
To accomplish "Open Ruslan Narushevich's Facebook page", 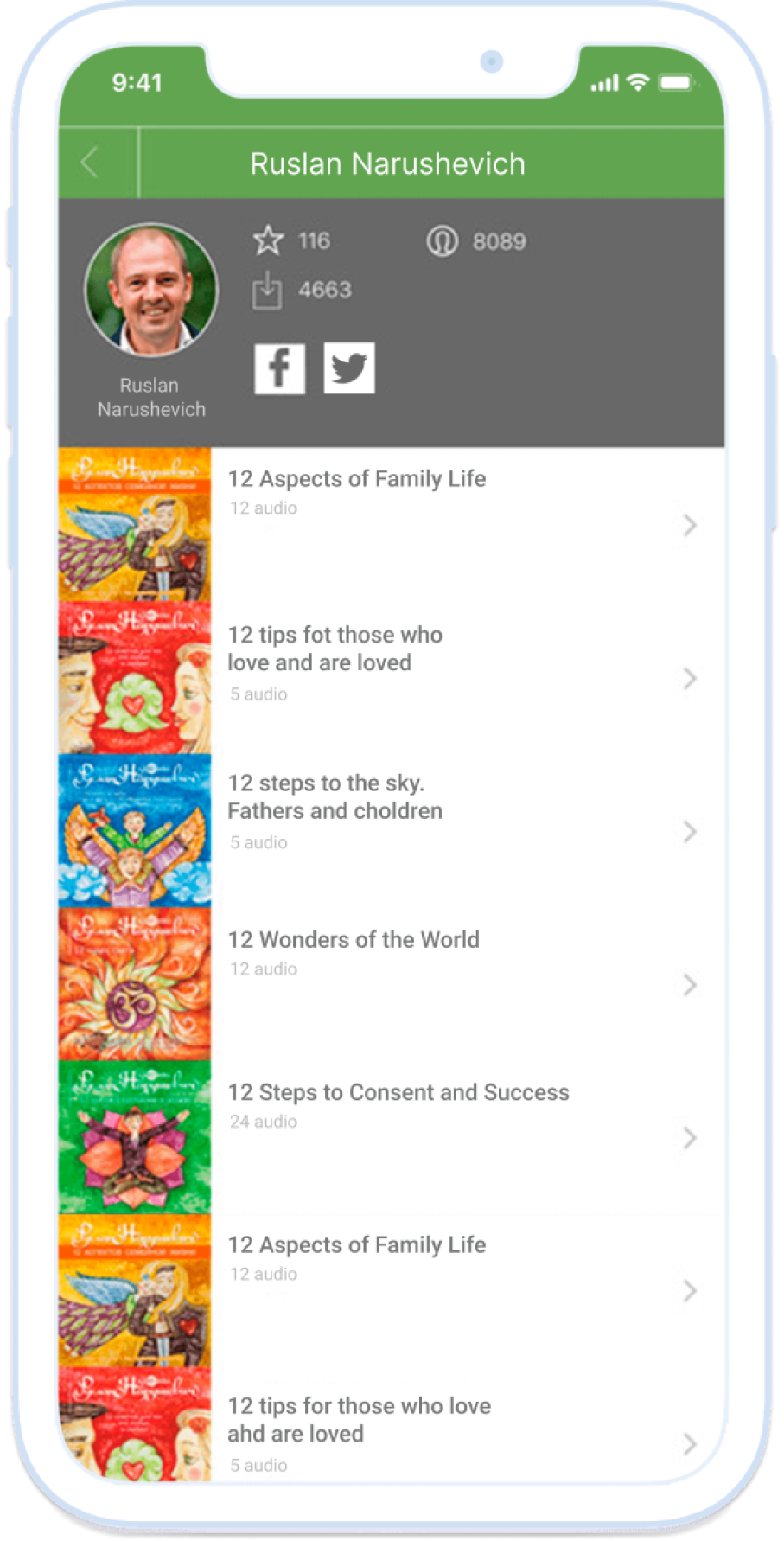I will point(279,368).
